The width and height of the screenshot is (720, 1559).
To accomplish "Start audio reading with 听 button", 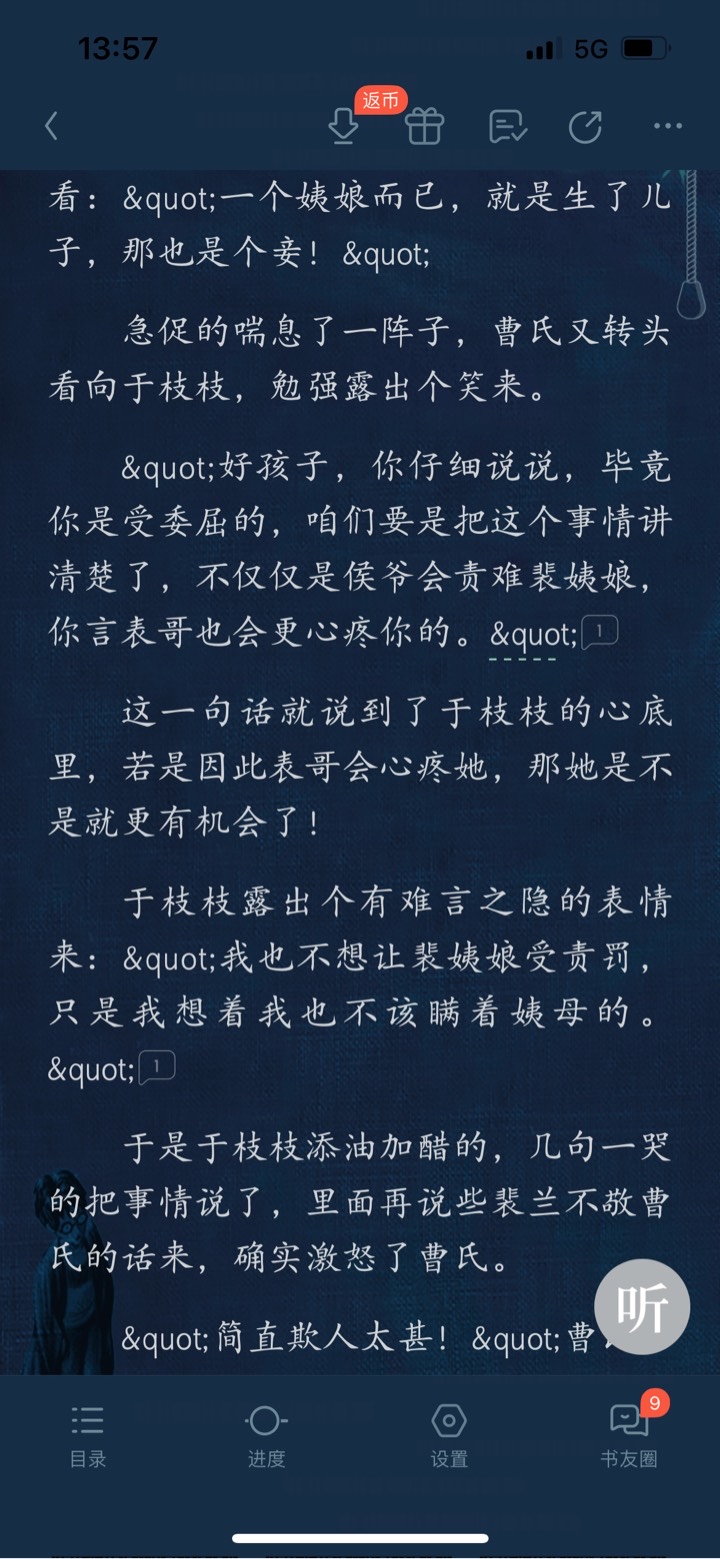I will [641, 1306].
